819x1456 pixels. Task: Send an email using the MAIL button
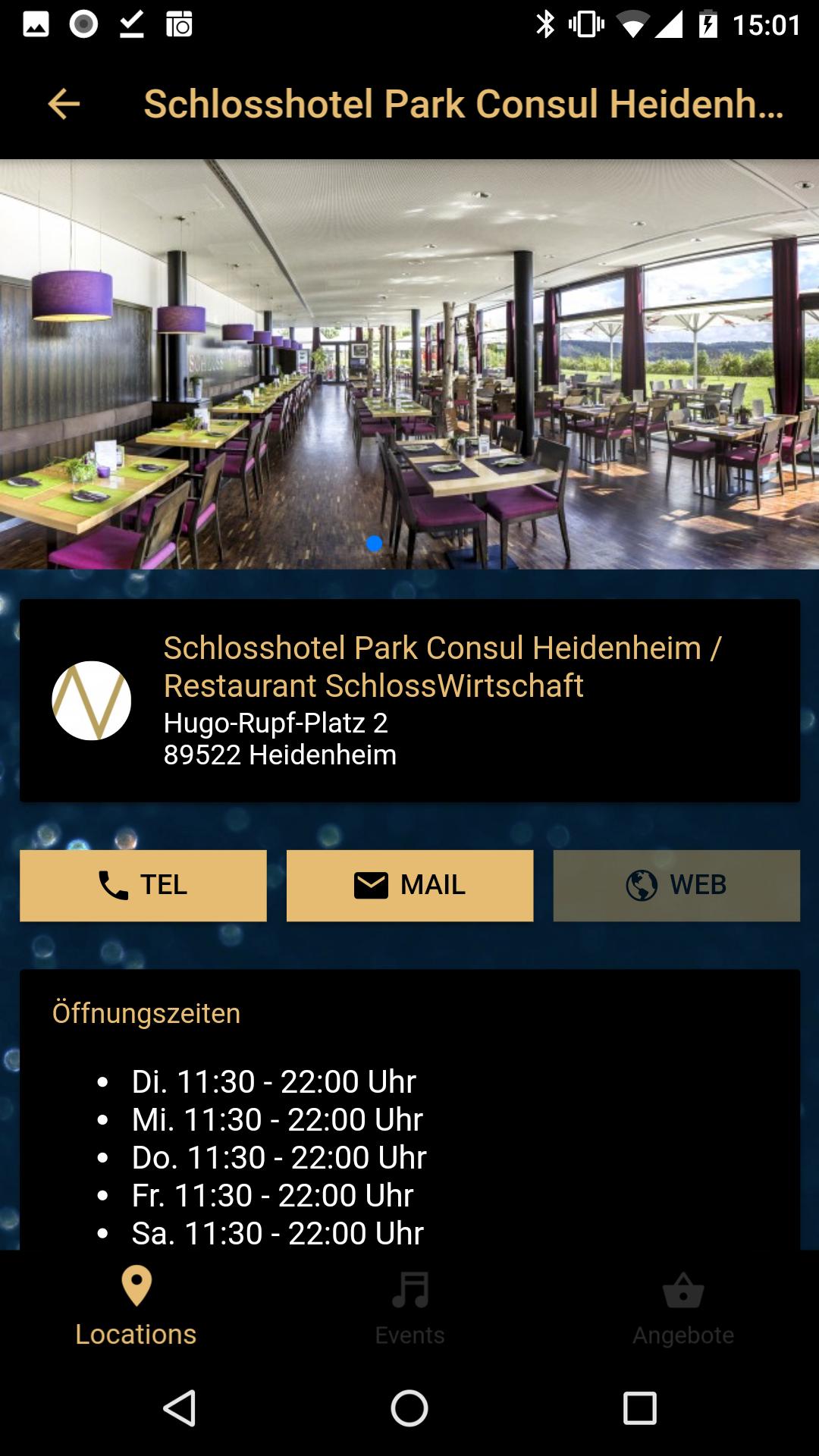point(409,884)
